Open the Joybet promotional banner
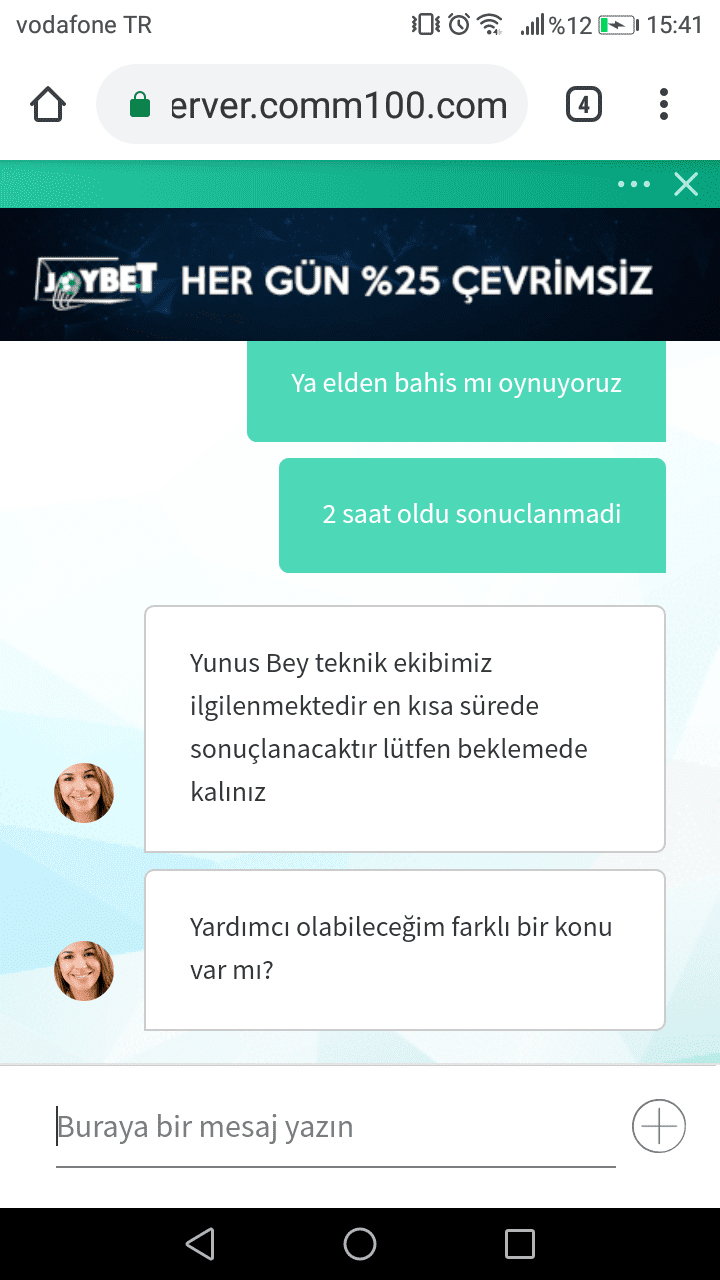This screenshot has width=720, height=1280. pyautogui.click(x=360, y=274)
